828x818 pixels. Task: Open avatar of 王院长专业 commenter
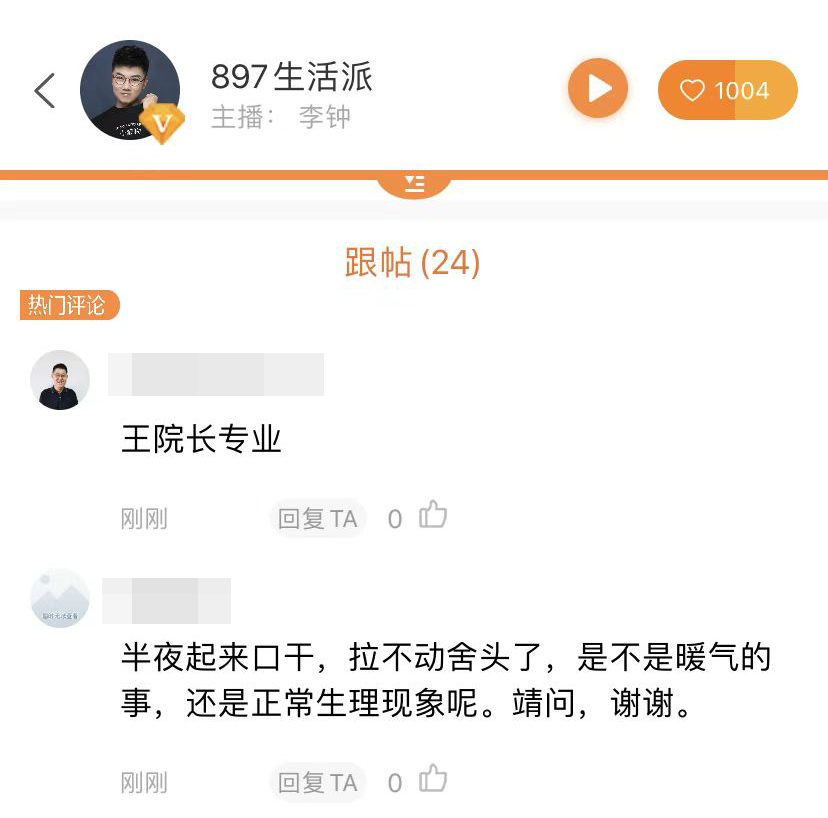60,380
